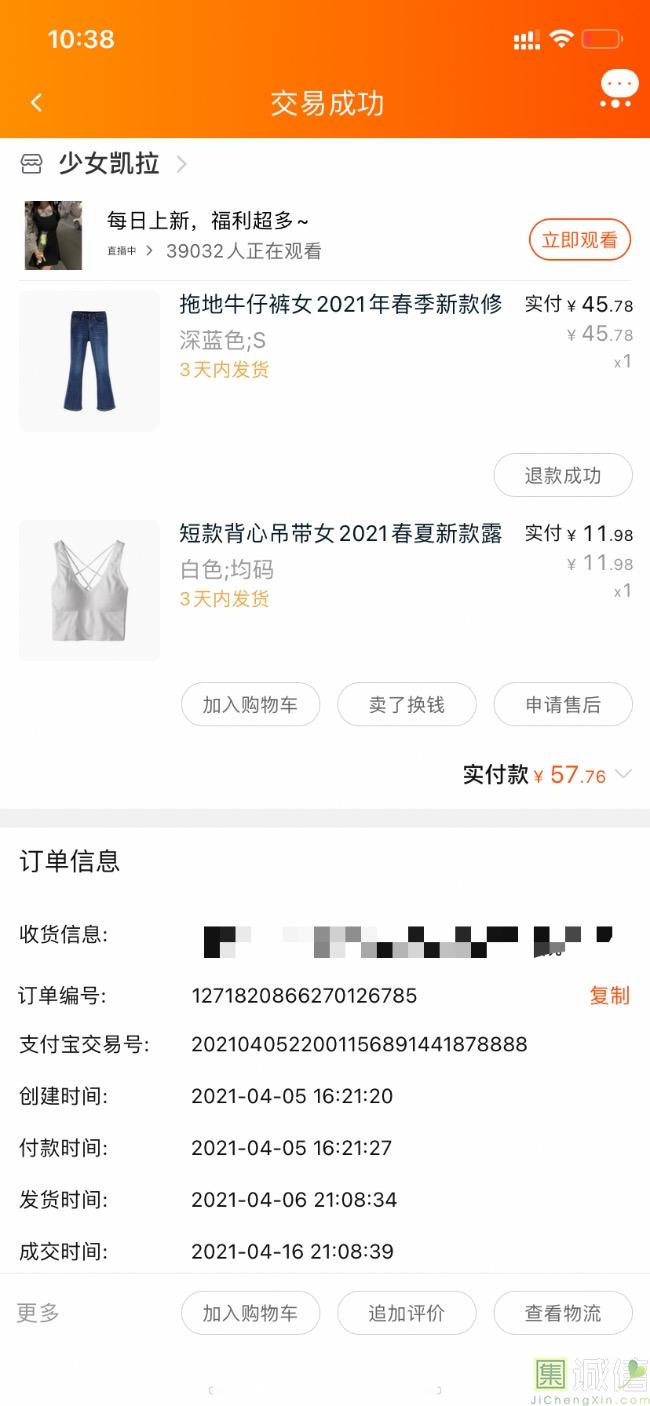Tap the 退款成功 refund status button
Viewport: 650px width, 1406px height.
coord(562,475)
